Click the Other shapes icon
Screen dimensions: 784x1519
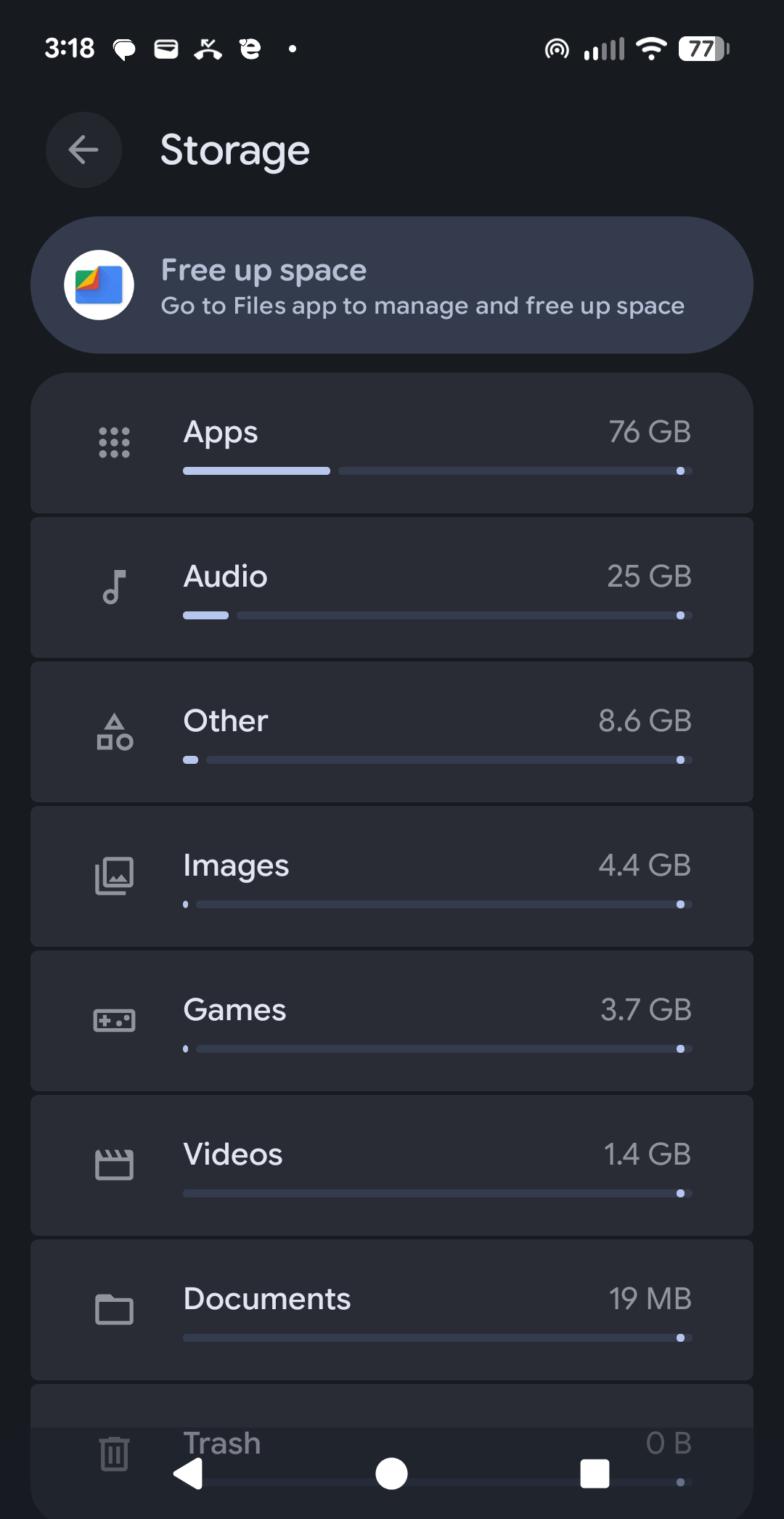[x=114, y=733]
